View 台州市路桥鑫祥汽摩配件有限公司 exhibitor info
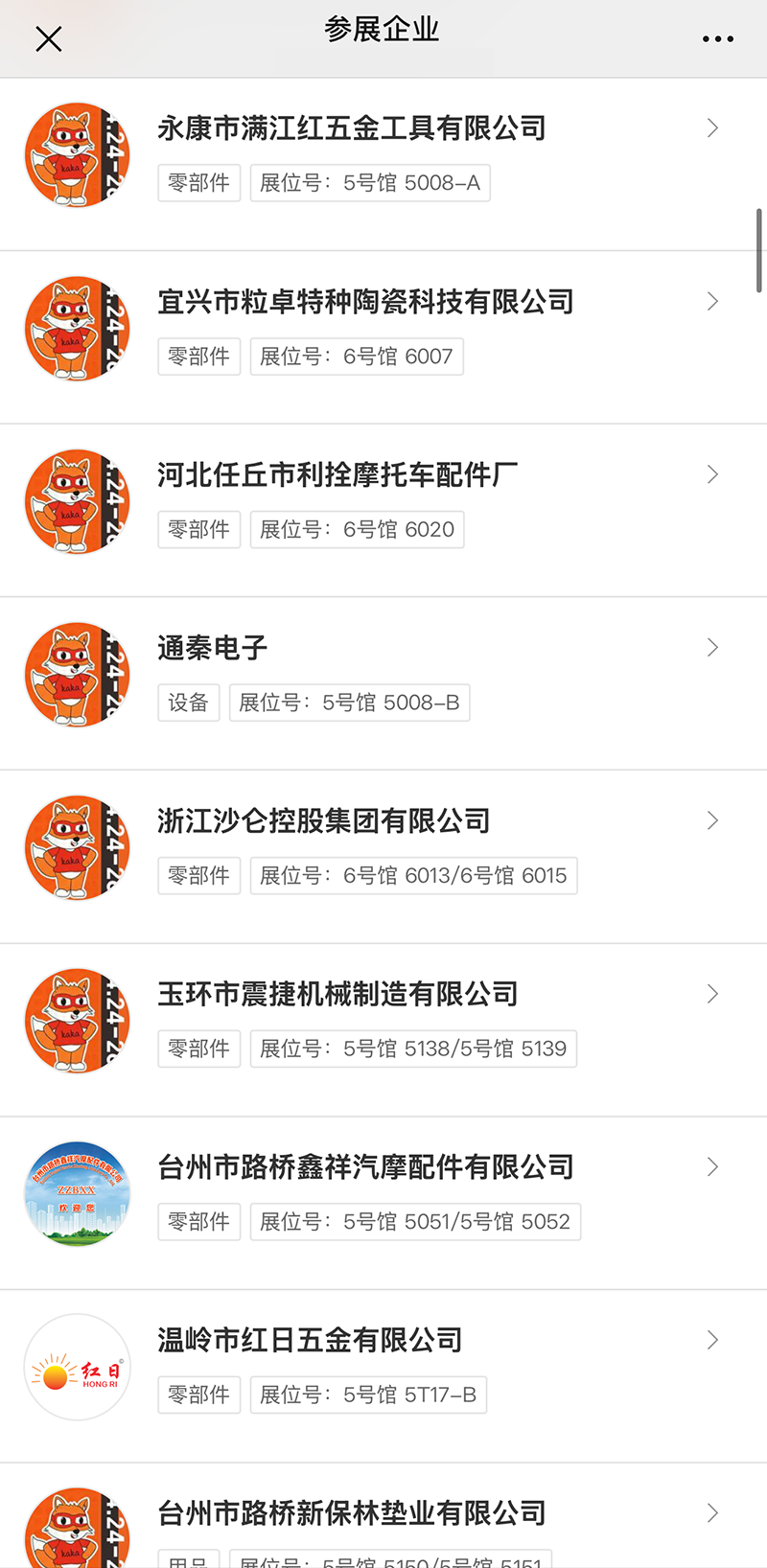Viewport: 767px width, 1568px height. (x=365, y=1167)
